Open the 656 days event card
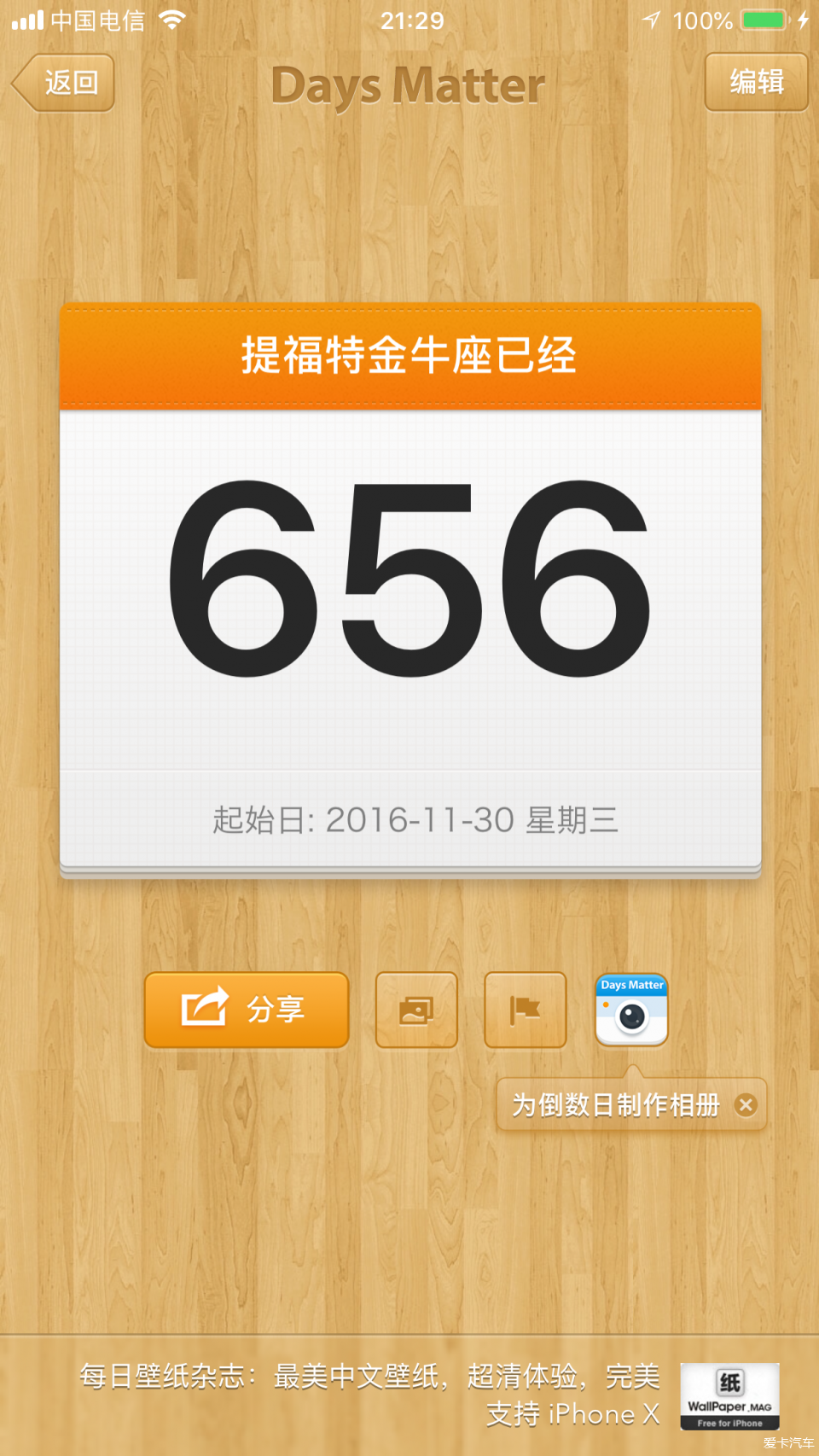 coord(409,589)
